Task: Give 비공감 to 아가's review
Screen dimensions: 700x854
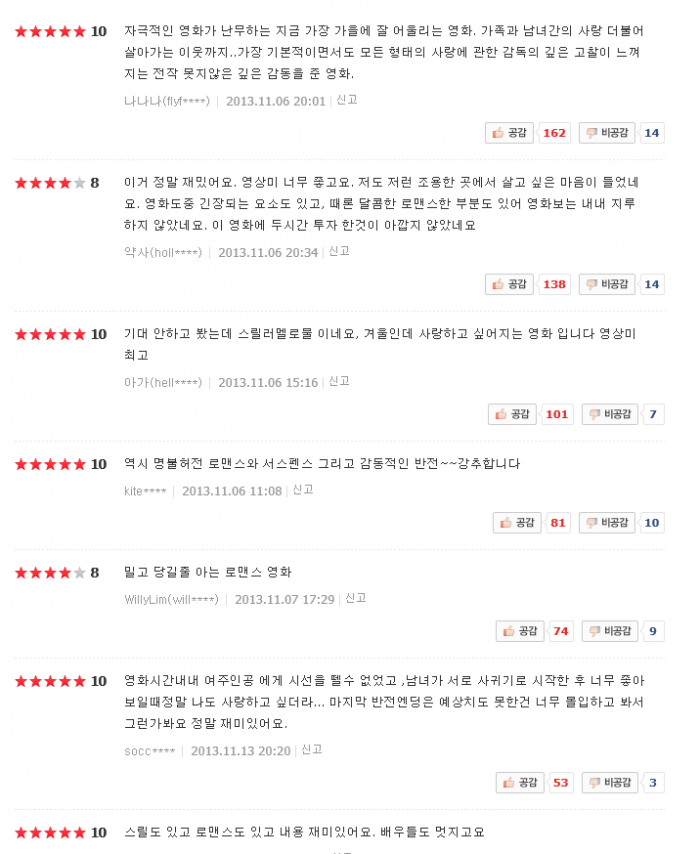Action: 610,414
